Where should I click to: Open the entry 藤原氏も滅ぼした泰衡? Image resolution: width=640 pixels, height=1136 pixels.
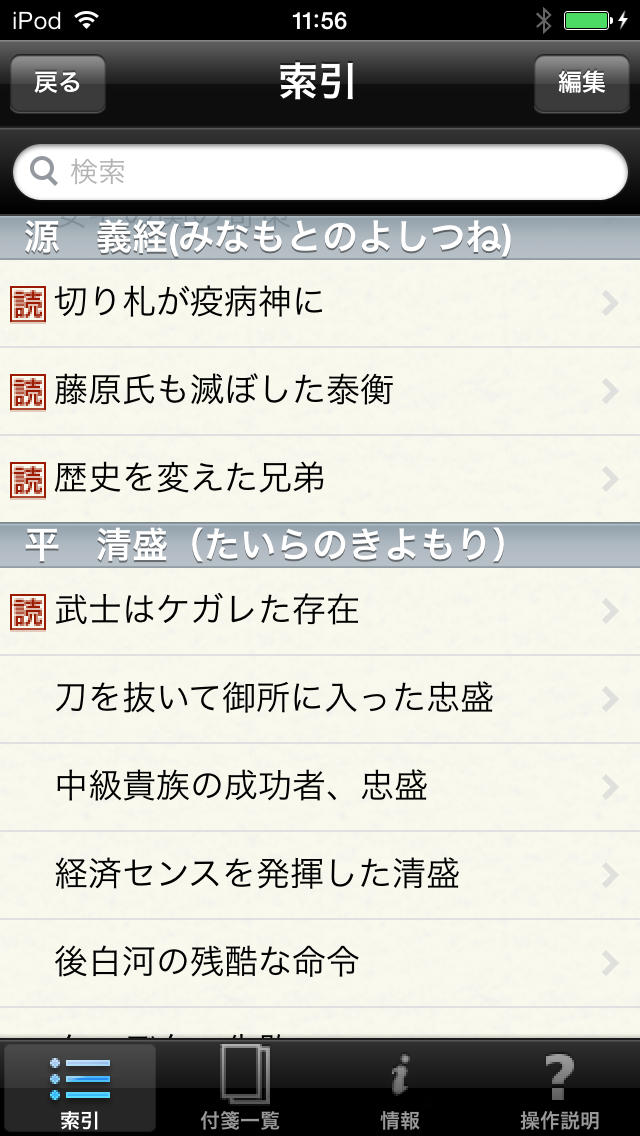point(320,391)
